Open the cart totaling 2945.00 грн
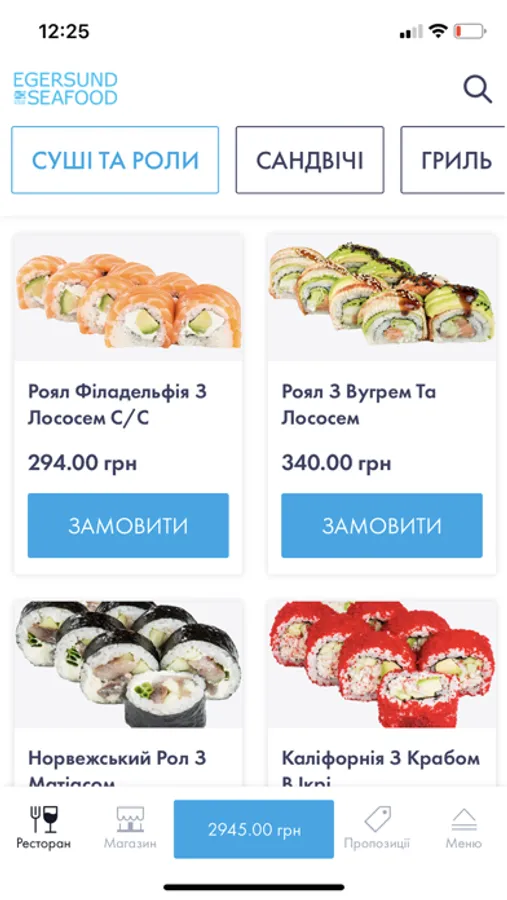The image size is (507, 900). 254,829
